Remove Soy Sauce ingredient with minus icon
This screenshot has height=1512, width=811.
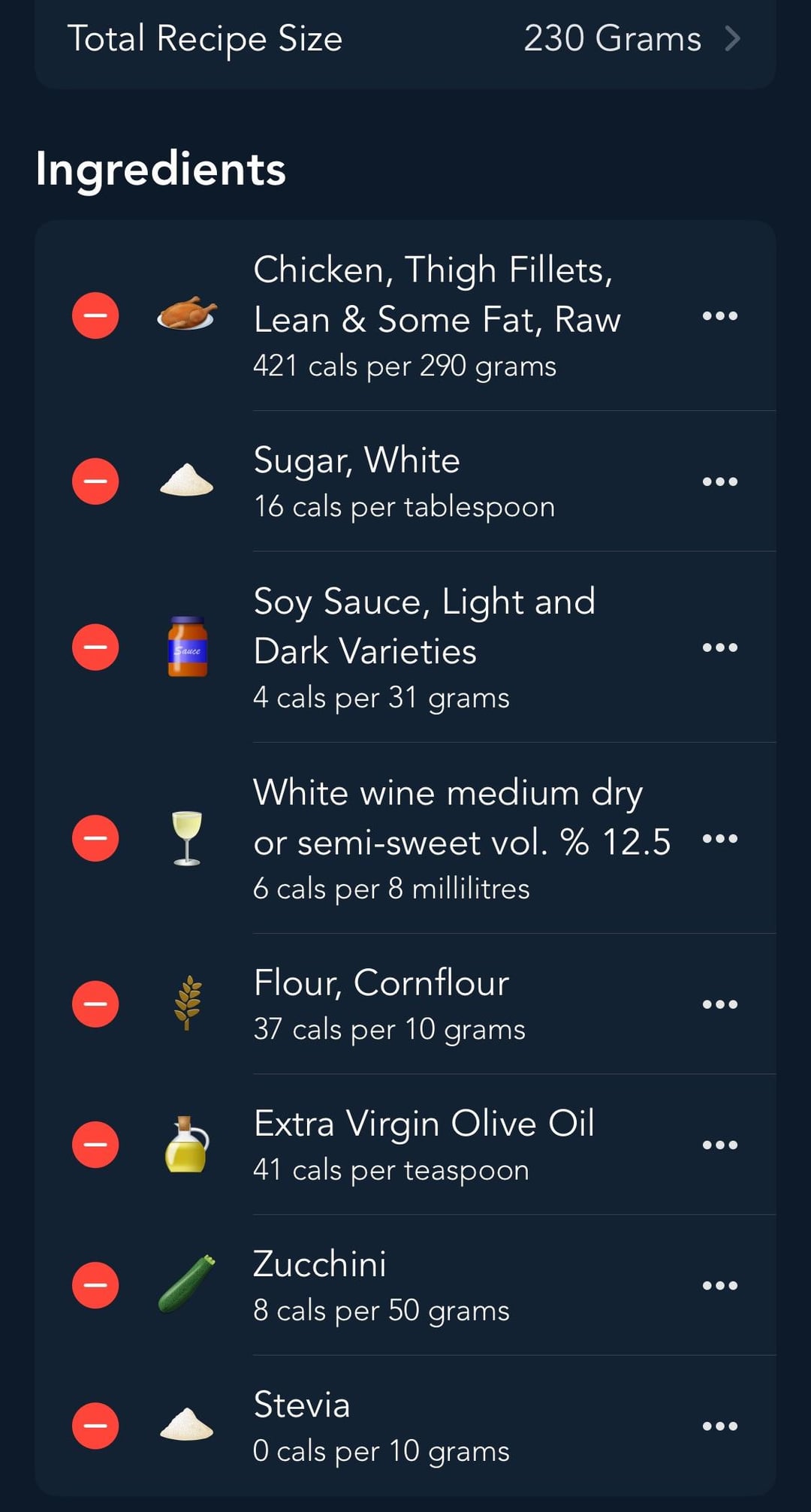95,647
